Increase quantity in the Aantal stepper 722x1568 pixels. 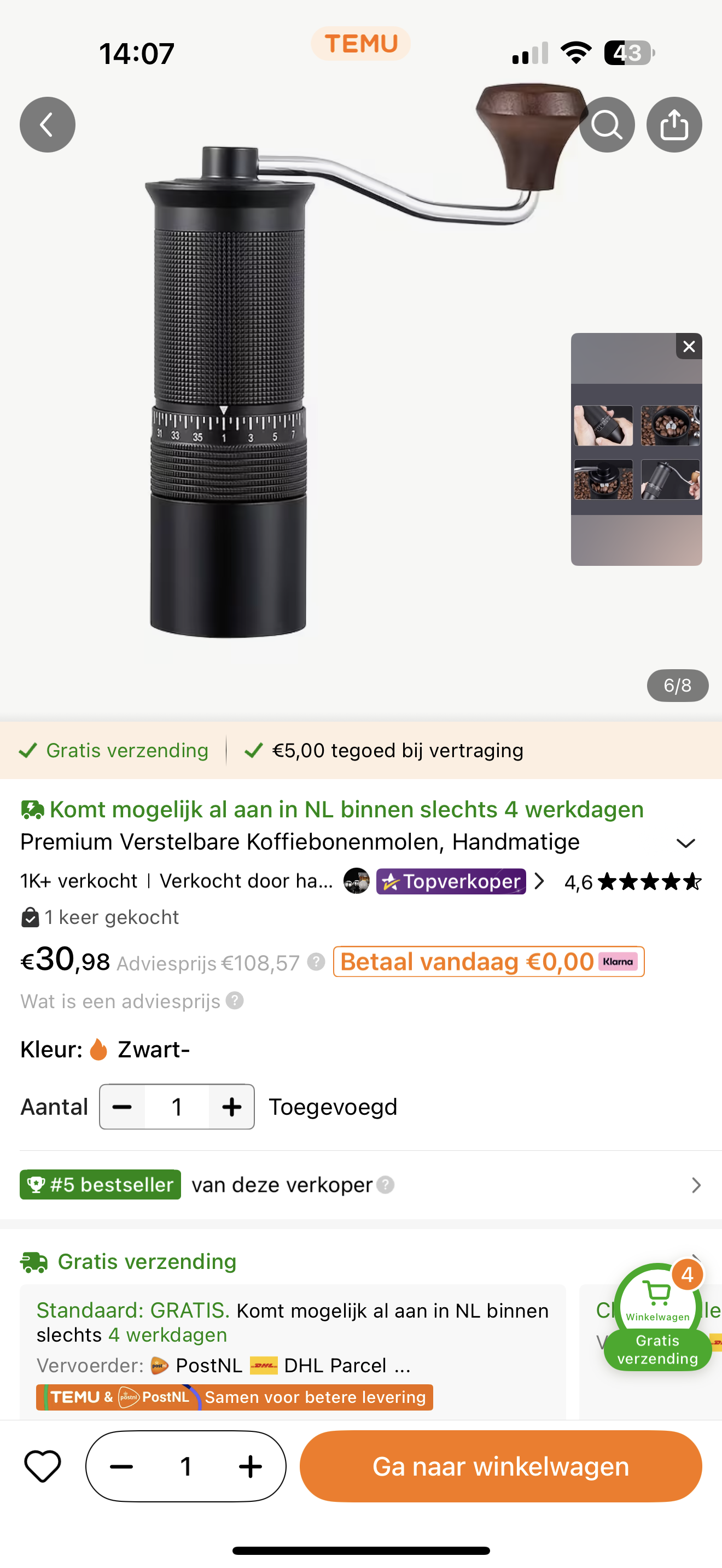tap(231, 1107)
